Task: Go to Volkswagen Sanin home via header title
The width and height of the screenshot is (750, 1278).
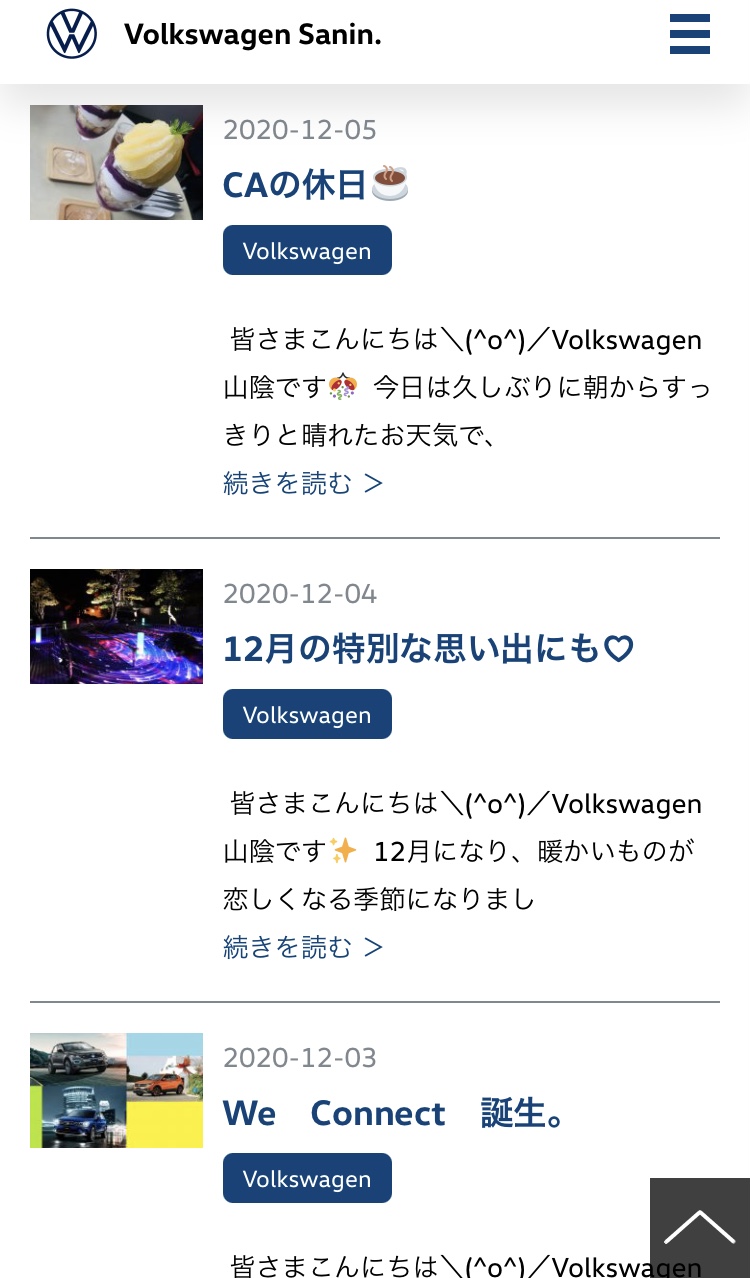Action: pyautogui.click(x=252, y=35)
